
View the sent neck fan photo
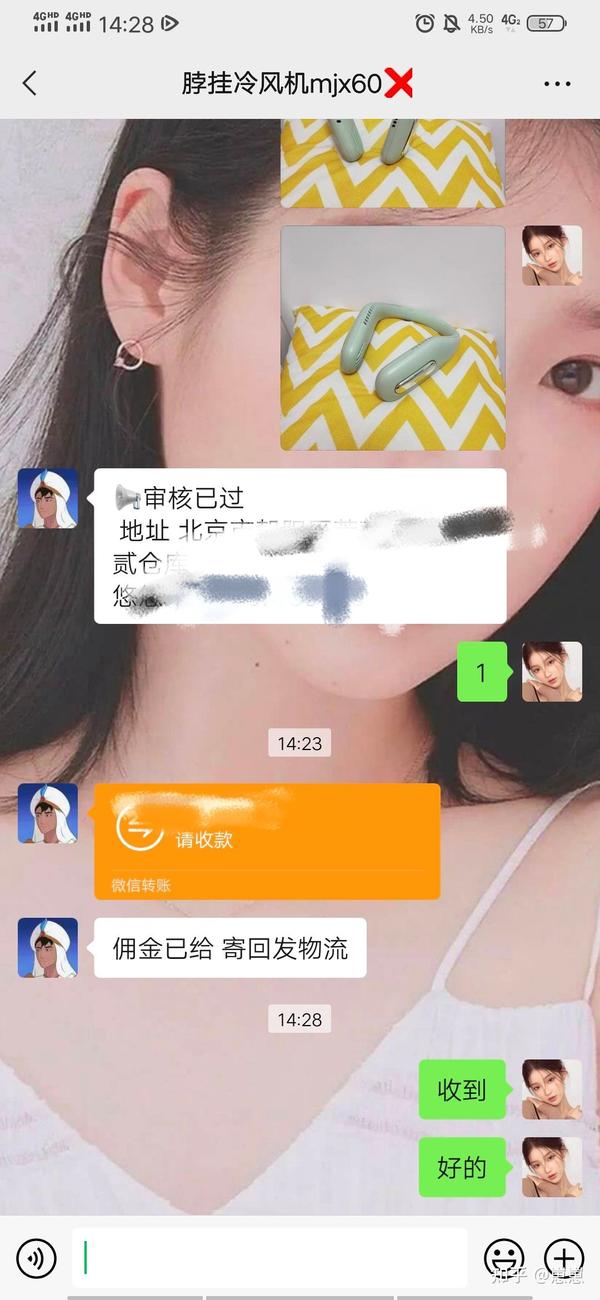click(393, 338)
